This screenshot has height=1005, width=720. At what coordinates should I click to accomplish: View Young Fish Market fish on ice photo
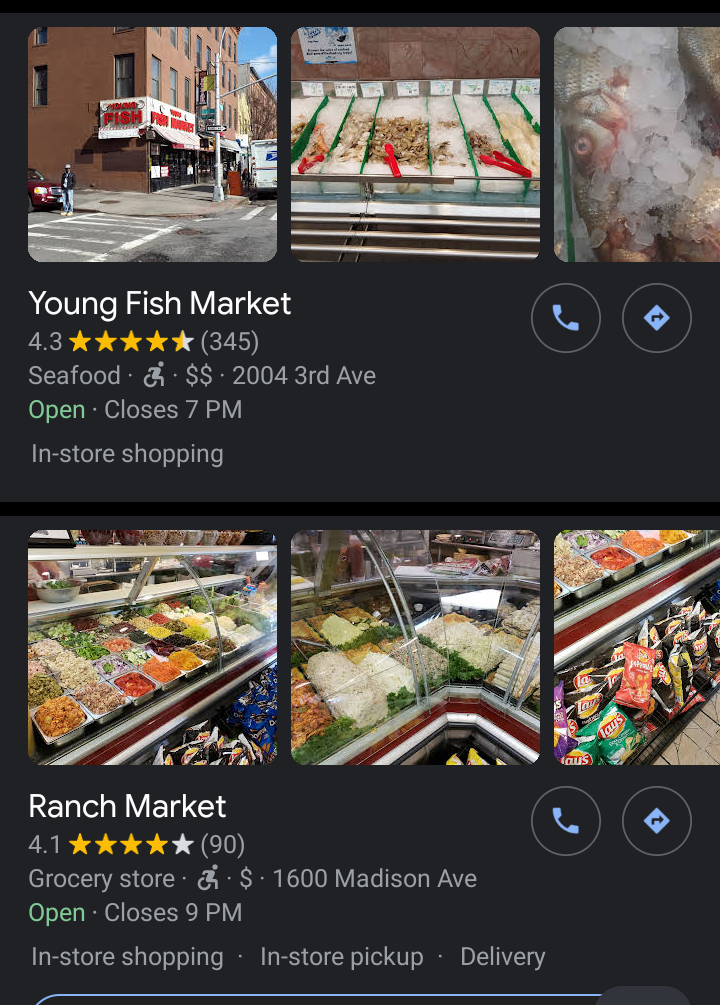coord(636,144)
